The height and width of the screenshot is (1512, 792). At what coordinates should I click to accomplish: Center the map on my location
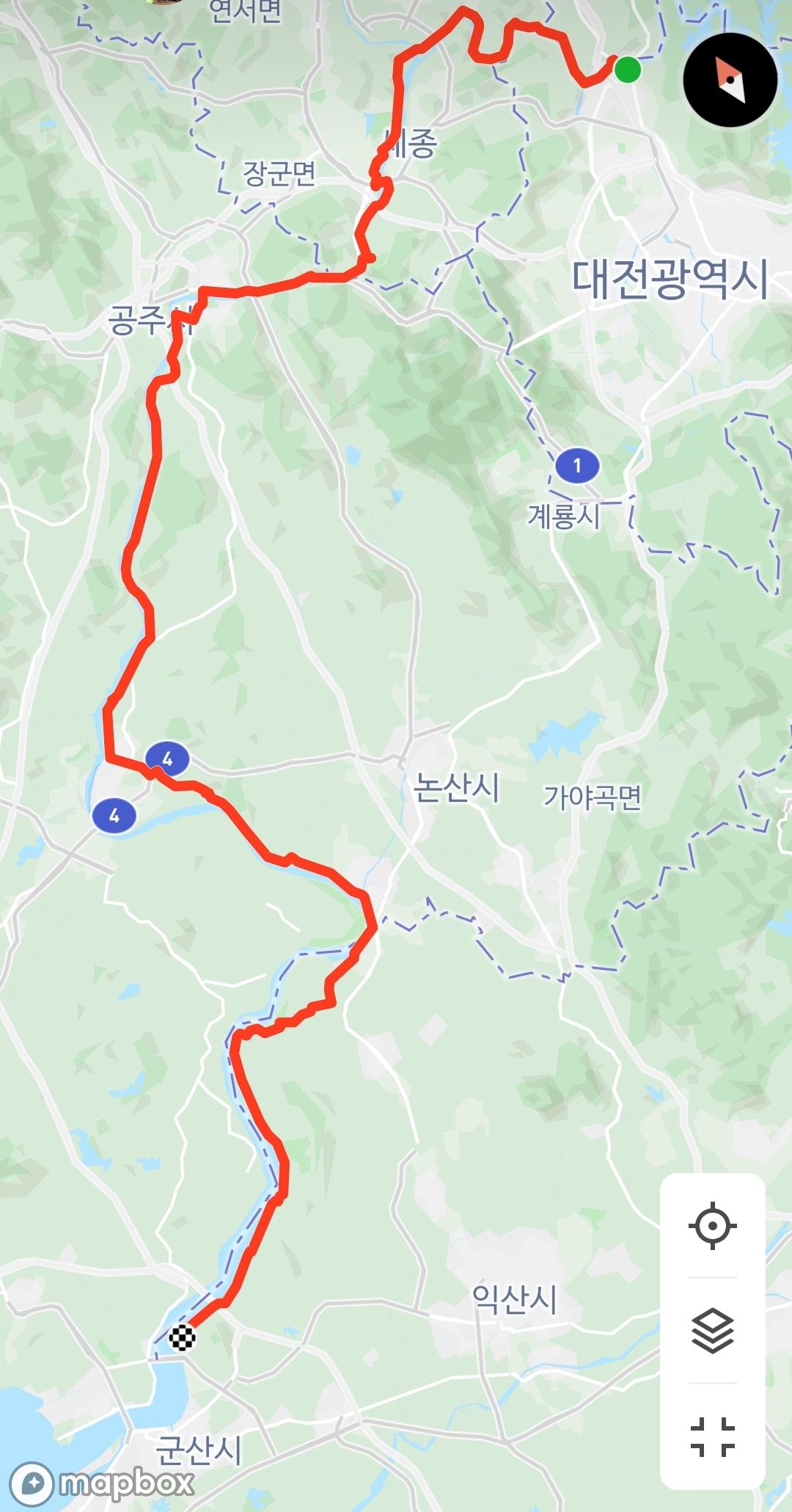712,1226
